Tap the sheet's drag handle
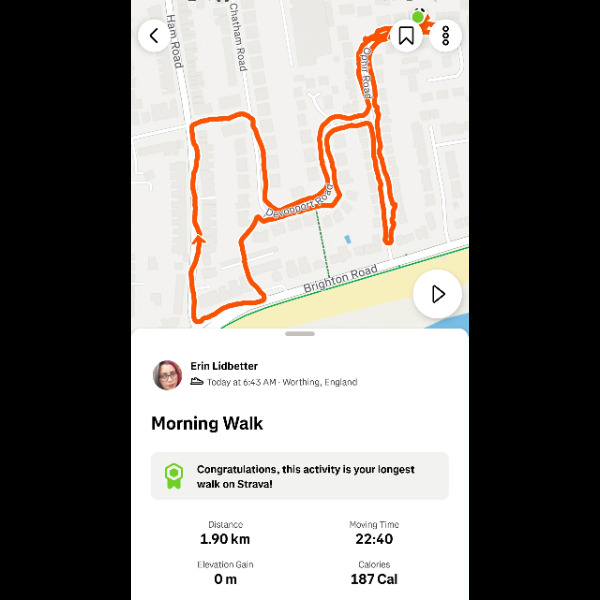Image resolution: width=600 pixels, height=600 pixels. pyautogui.click(x=300, y=334)
